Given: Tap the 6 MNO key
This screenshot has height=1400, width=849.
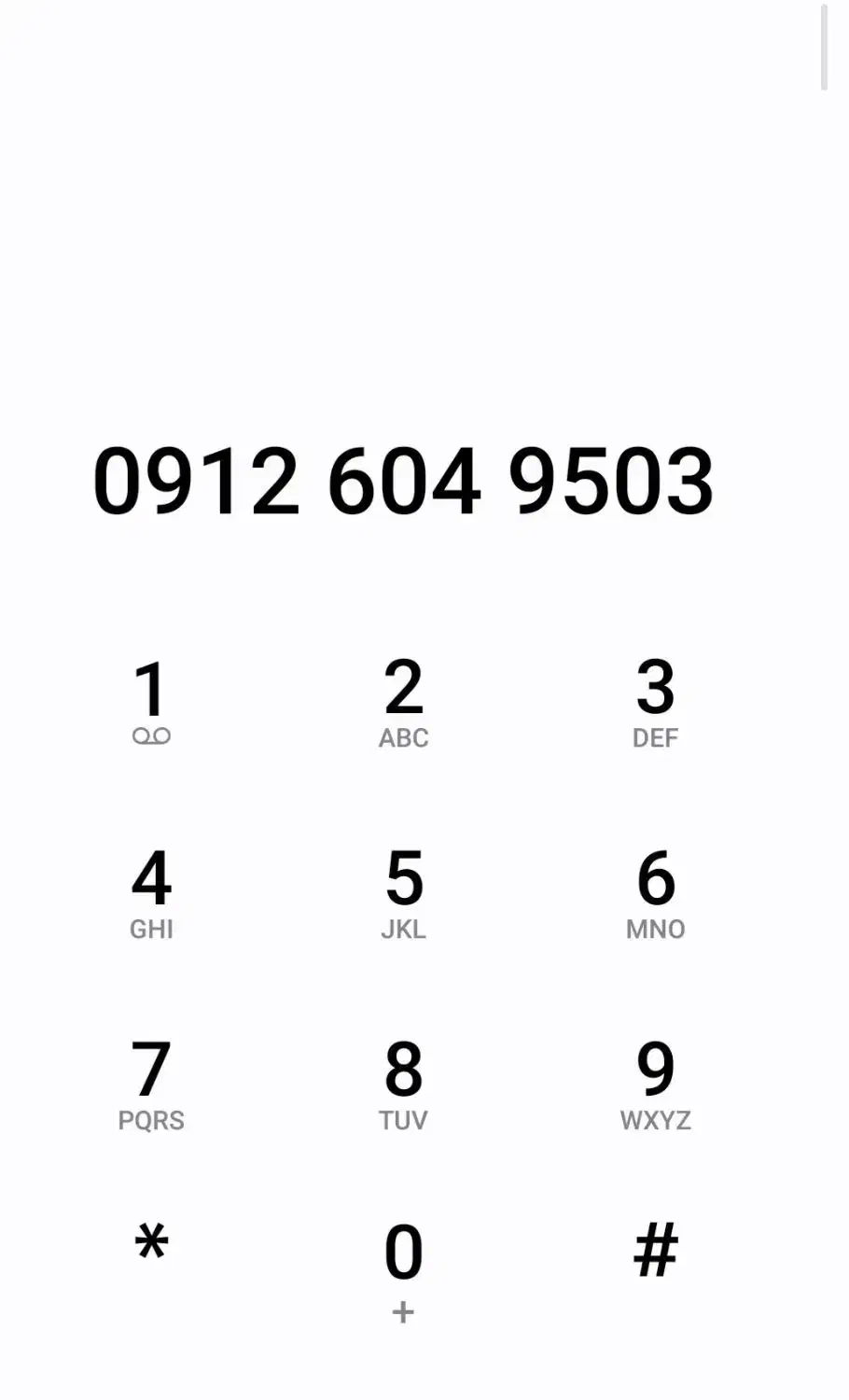Looking at the screenshot, I should [x=655, y=892].
